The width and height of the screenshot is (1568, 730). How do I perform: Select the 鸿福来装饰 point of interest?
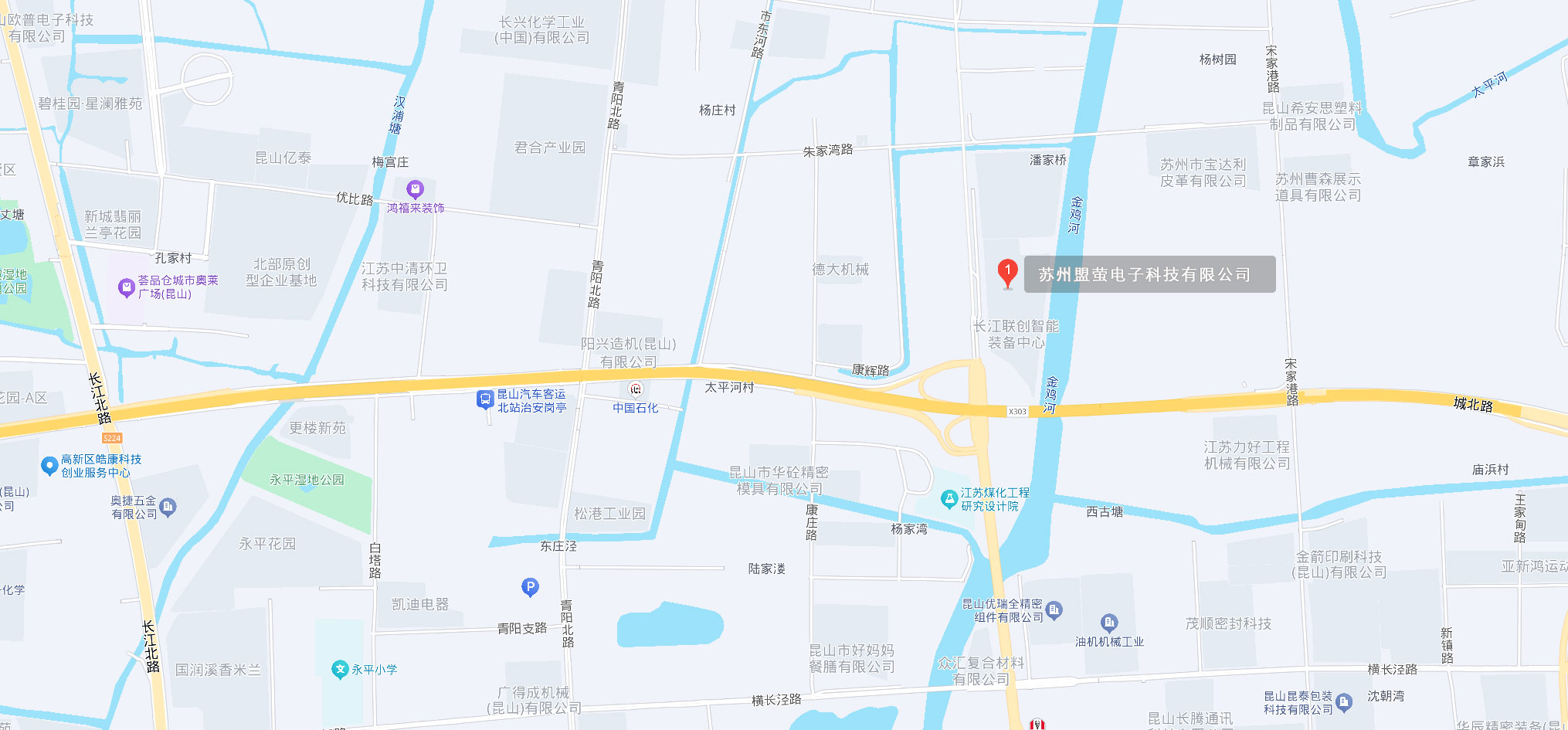[415, 189]
